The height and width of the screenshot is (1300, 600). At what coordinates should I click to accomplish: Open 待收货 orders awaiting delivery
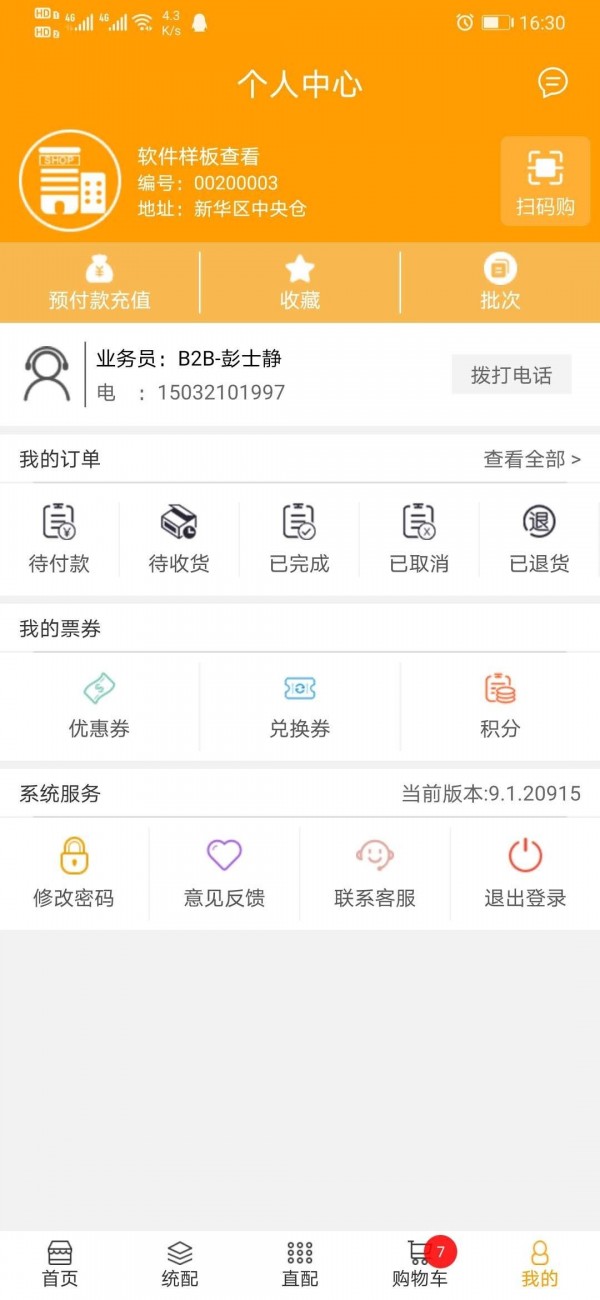click(179, 538)
